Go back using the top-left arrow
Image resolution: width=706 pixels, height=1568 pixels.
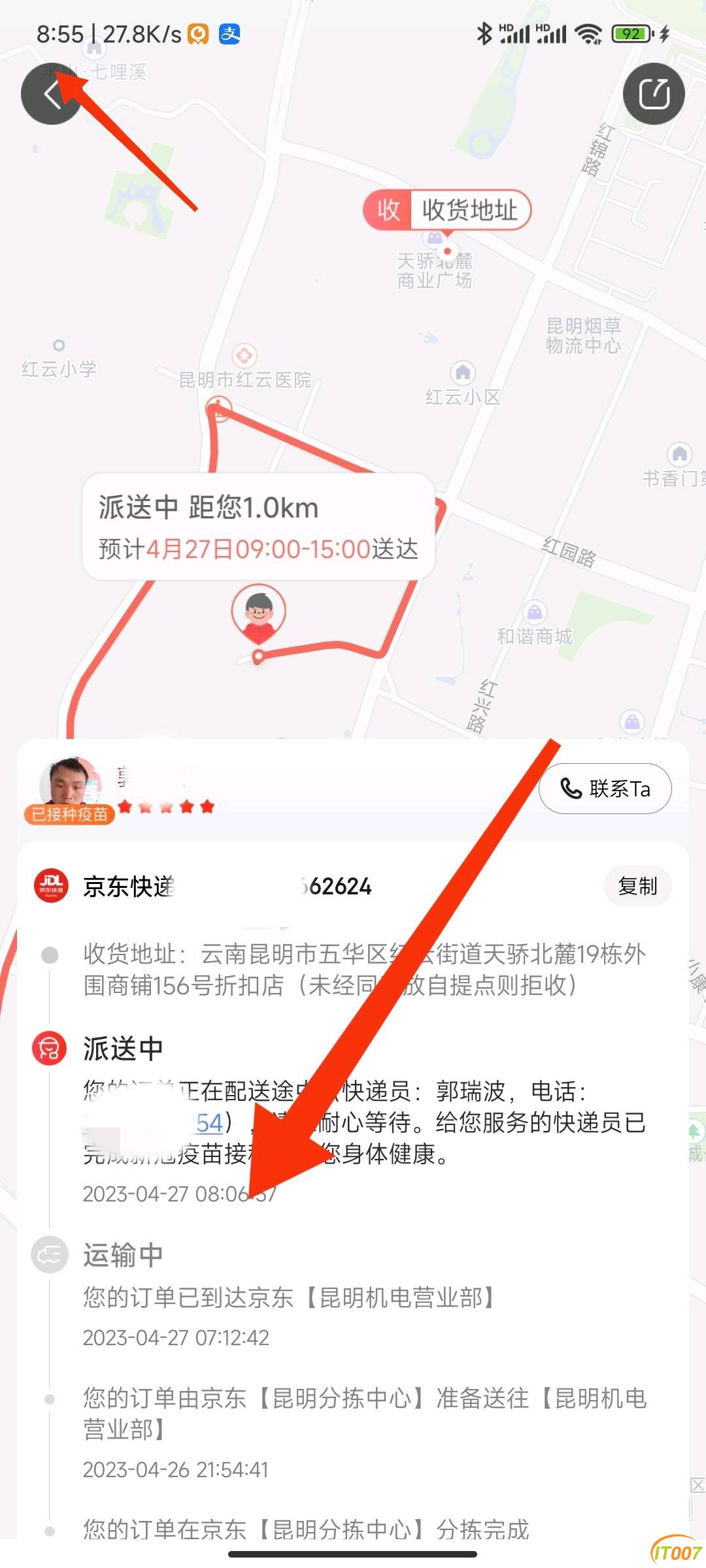point(51,94)
